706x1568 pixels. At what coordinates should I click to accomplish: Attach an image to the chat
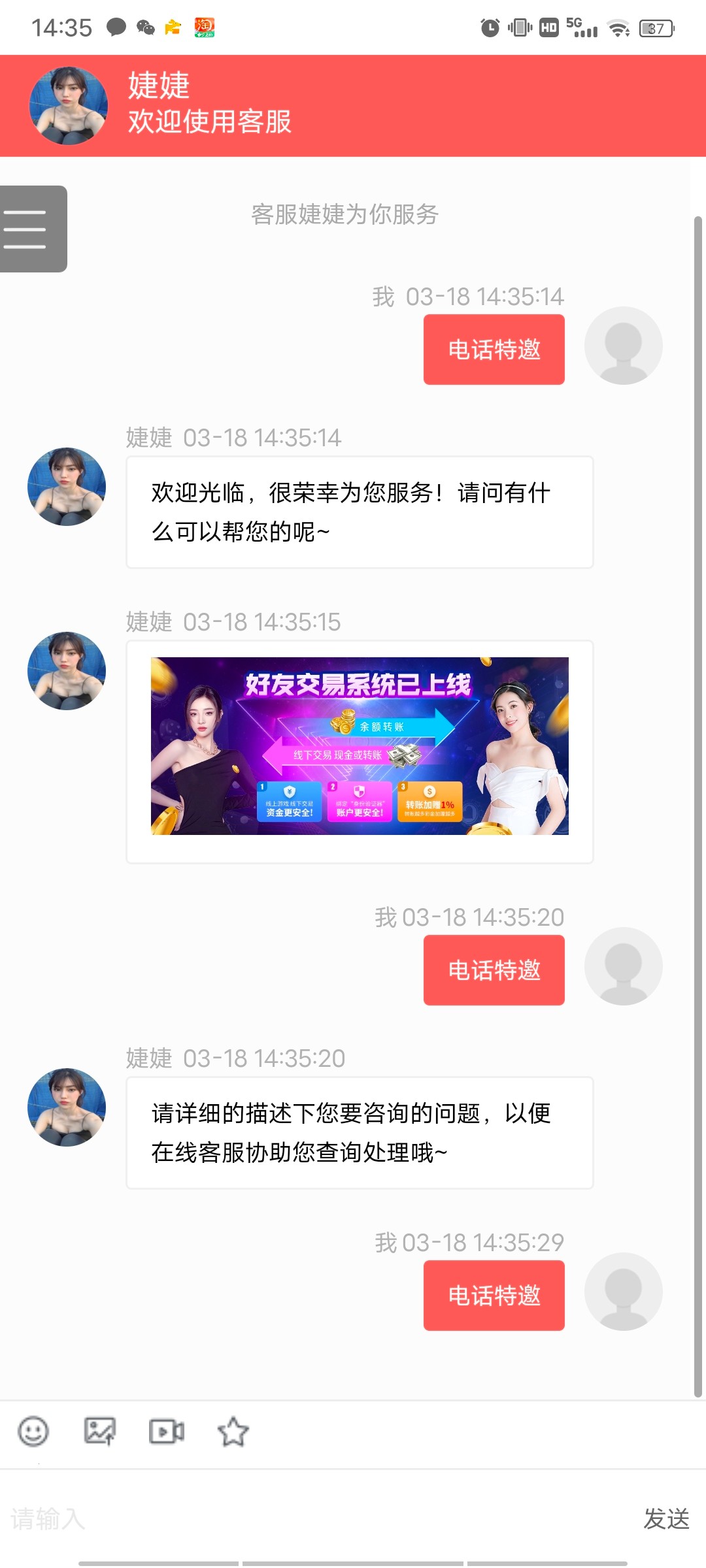[x=100, y=1431]
